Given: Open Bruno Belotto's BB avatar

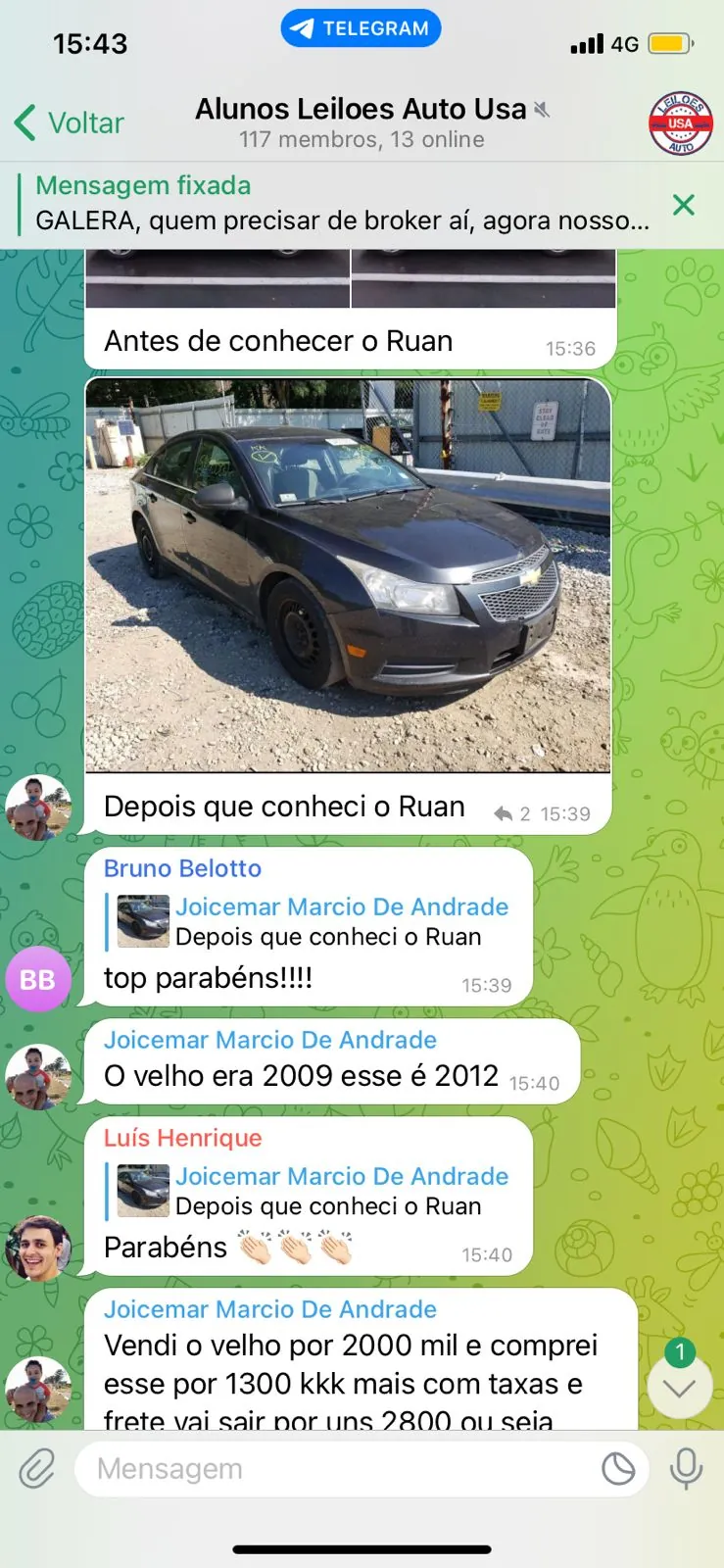Looking at the screenshot, I should tap(38, 979).
